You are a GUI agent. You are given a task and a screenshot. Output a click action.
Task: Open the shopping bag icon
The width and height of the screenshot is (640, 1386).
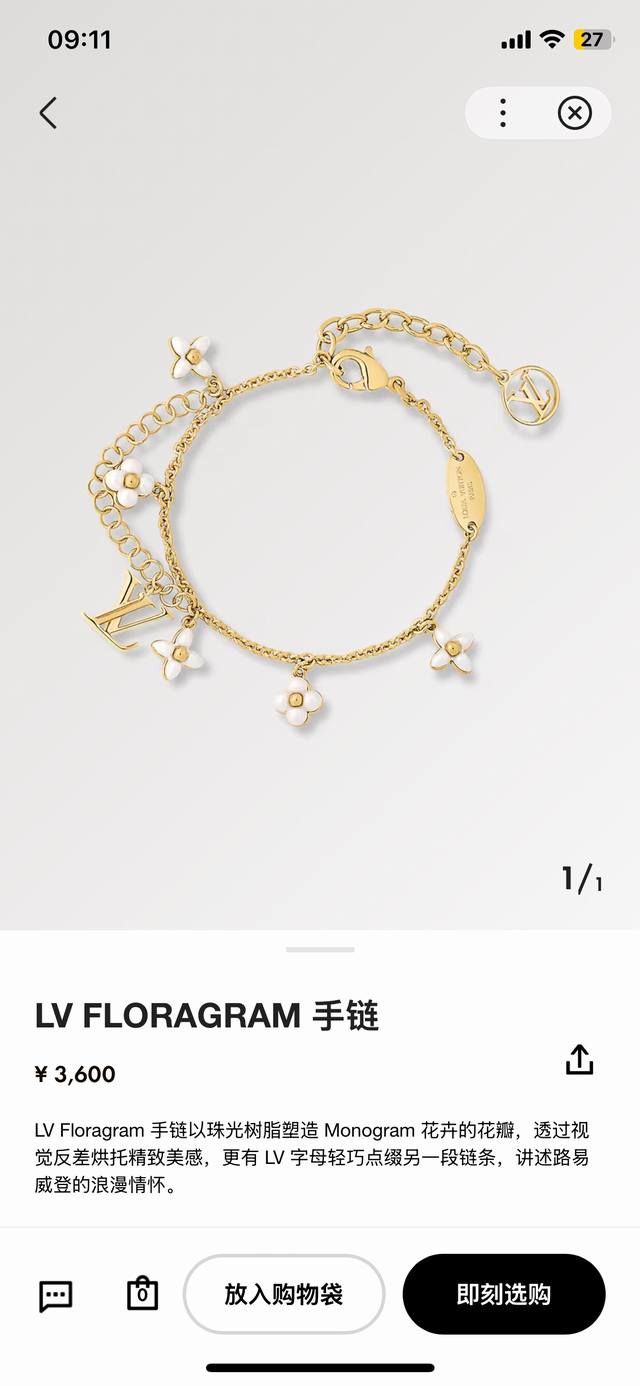tap(143, 1293)
